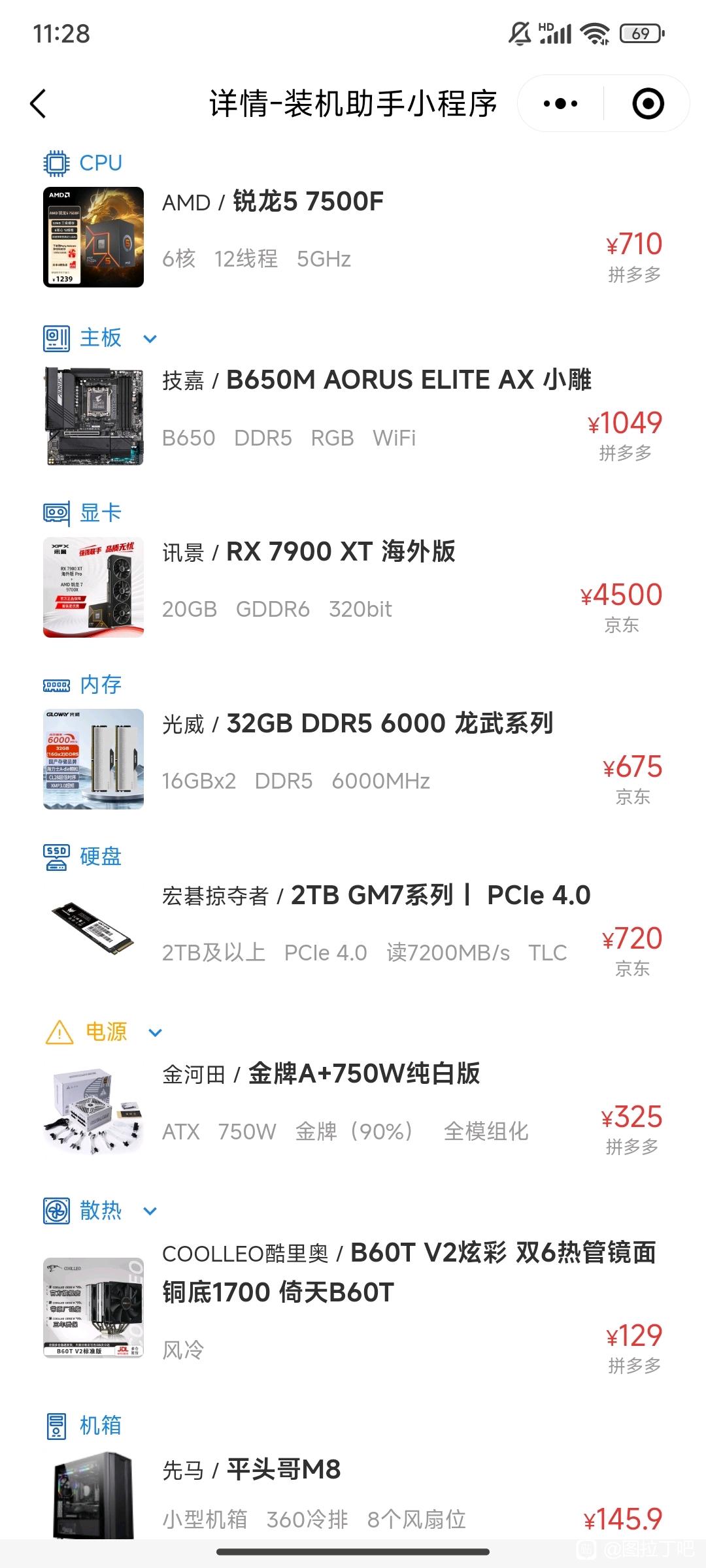Open the 光威 32GB DDR5 6000 memory
Image resolution: width=706 pixels, height=1568 pixels.
(353, 759)
